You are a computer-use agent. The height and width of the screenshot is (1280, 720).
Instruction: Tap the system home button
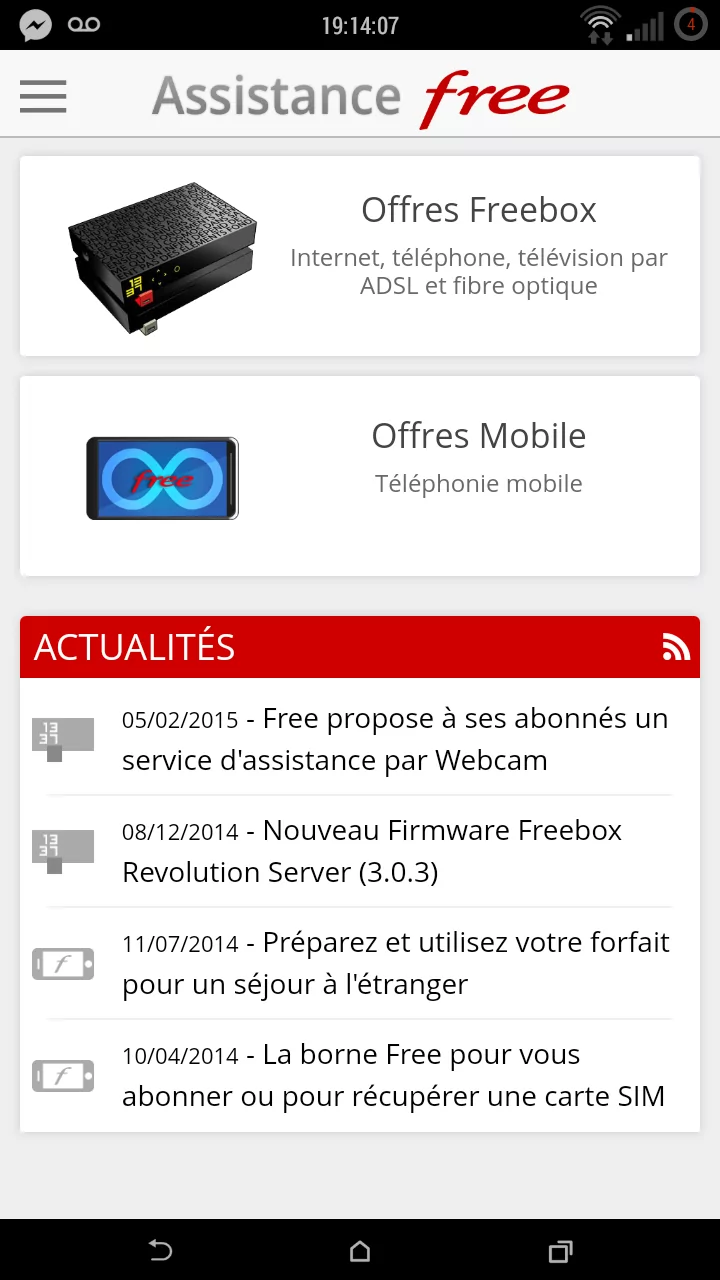point(360,1250)
